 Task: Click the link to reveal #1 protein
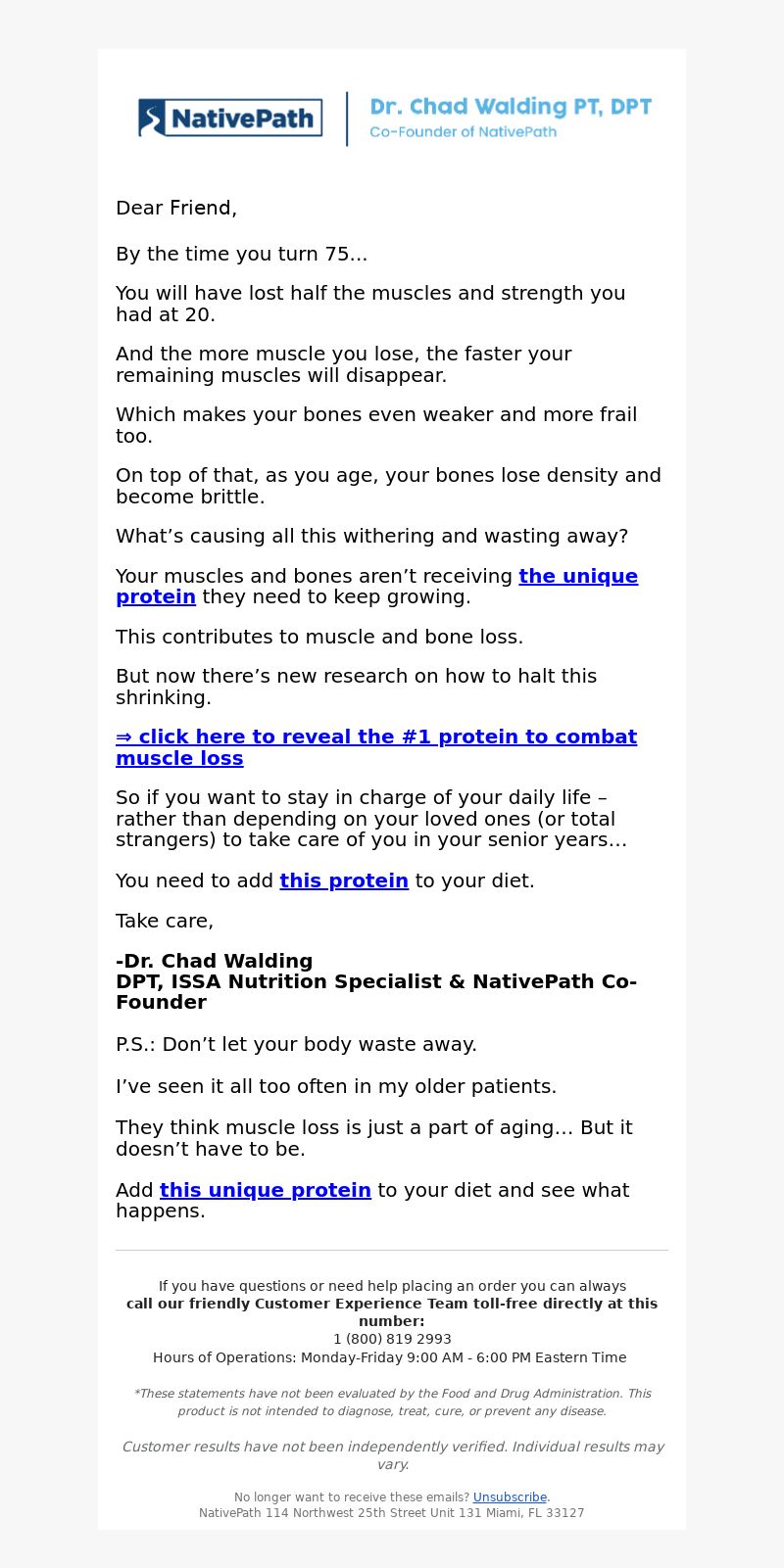pos(376,747)
